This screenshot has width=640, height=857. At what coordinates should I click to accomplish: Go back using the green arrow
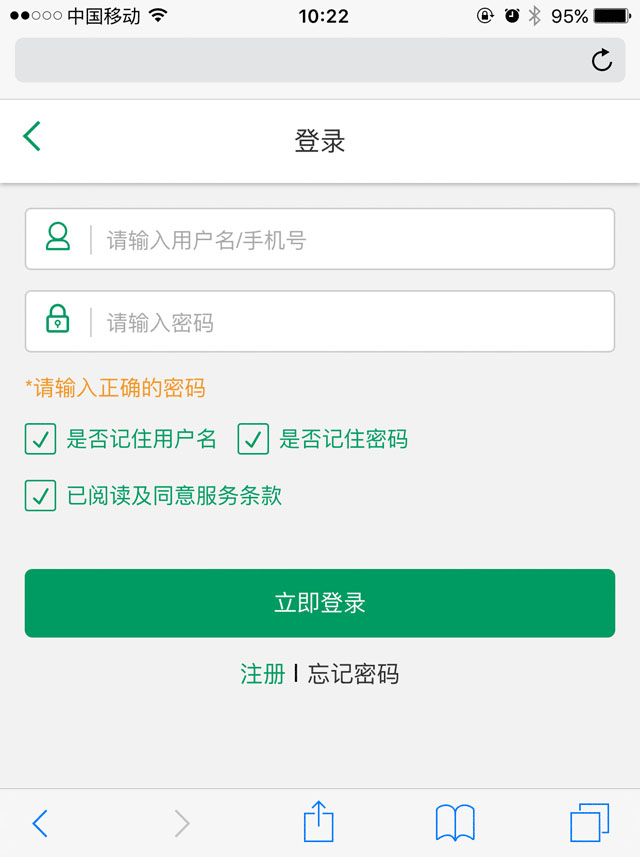tap(32, 136)
